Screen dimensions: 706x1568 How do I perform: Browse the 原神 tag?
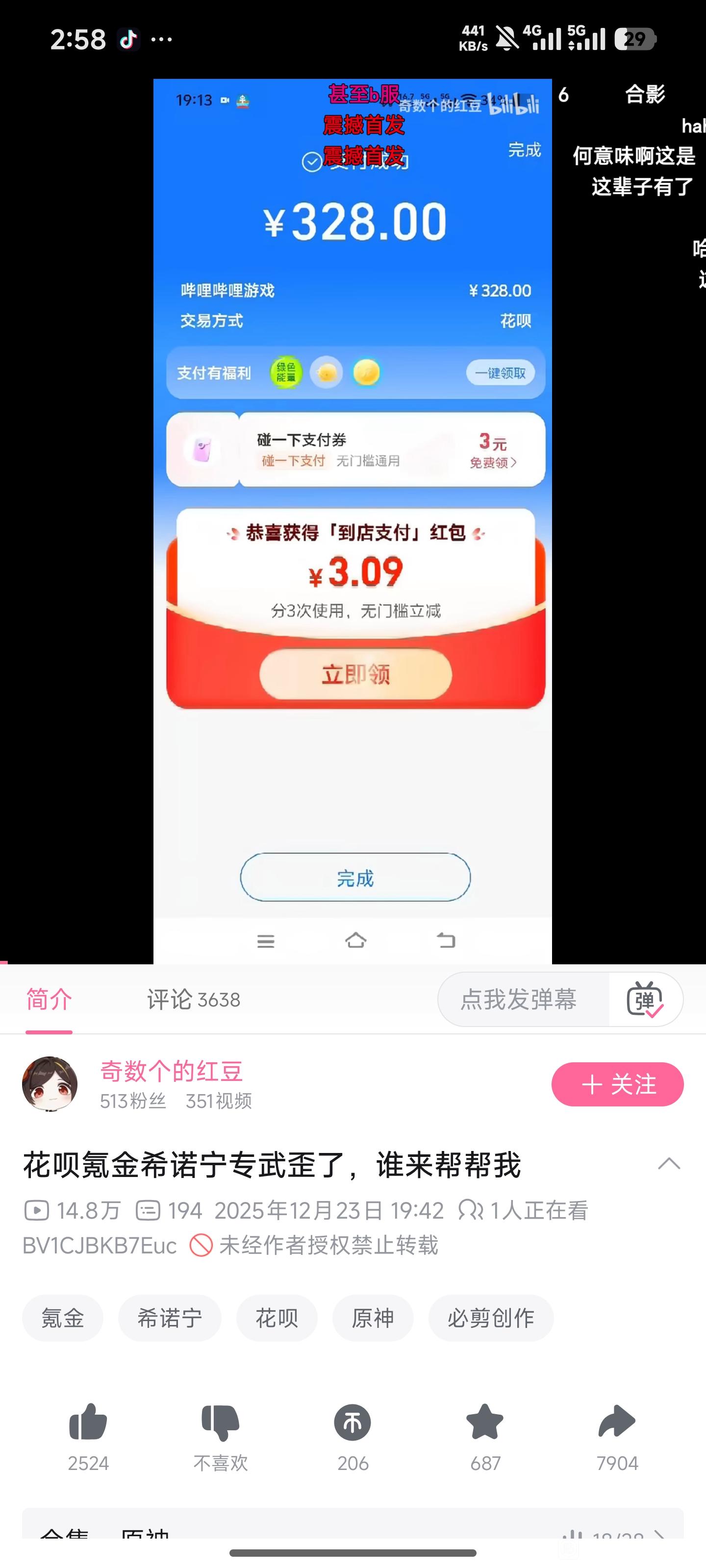pyautogui.click(x=373, y=1318)
